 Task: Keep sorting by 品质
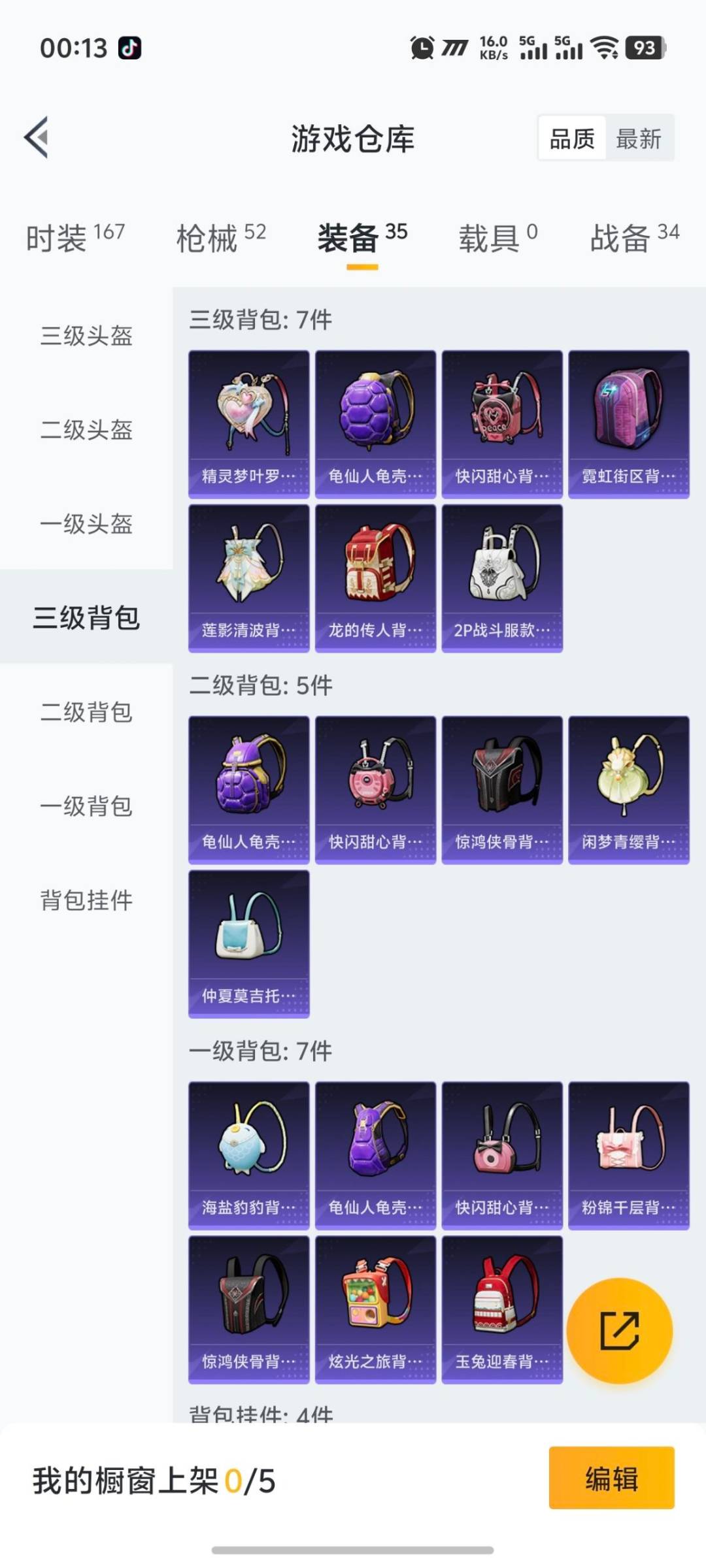573,139
